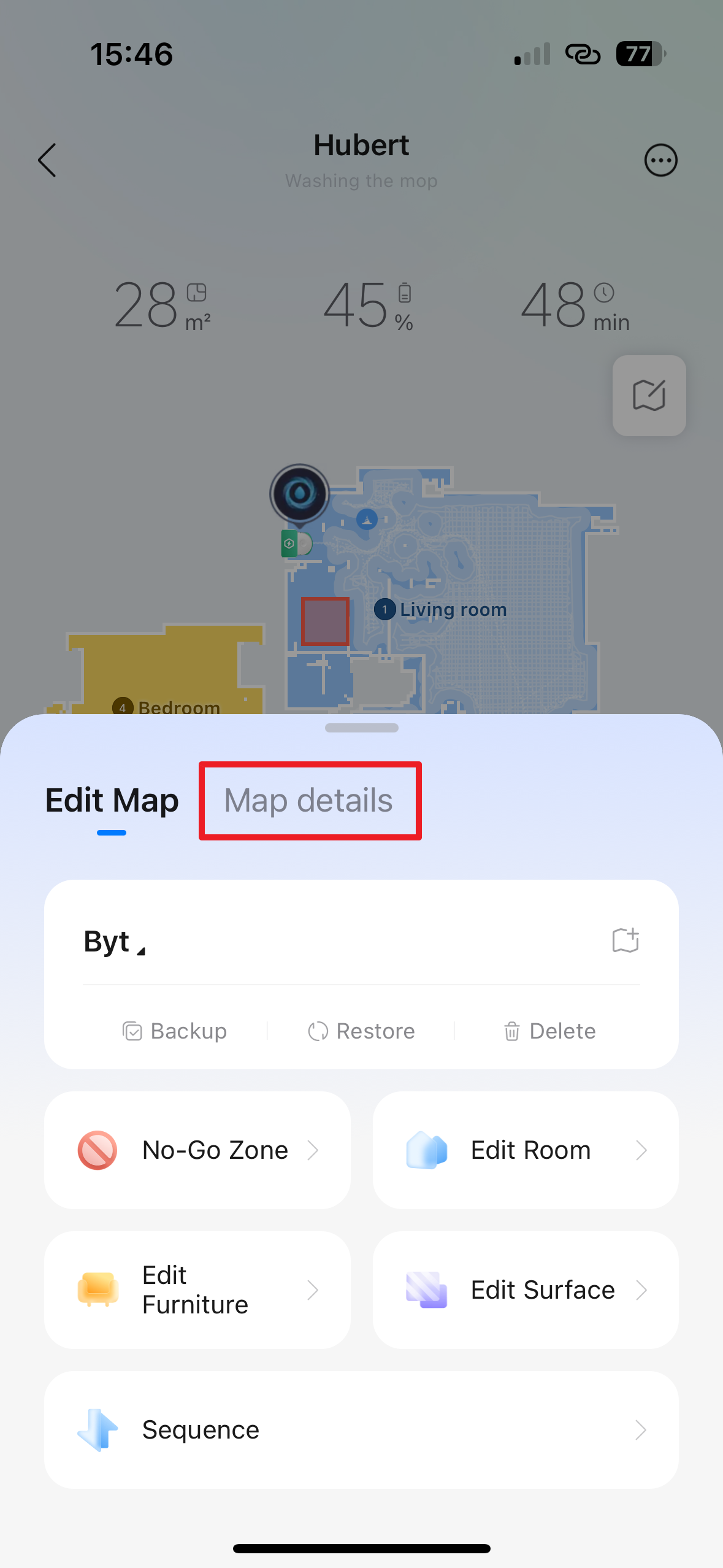
Task: Open Edit Room
Action: (526, 1150)
